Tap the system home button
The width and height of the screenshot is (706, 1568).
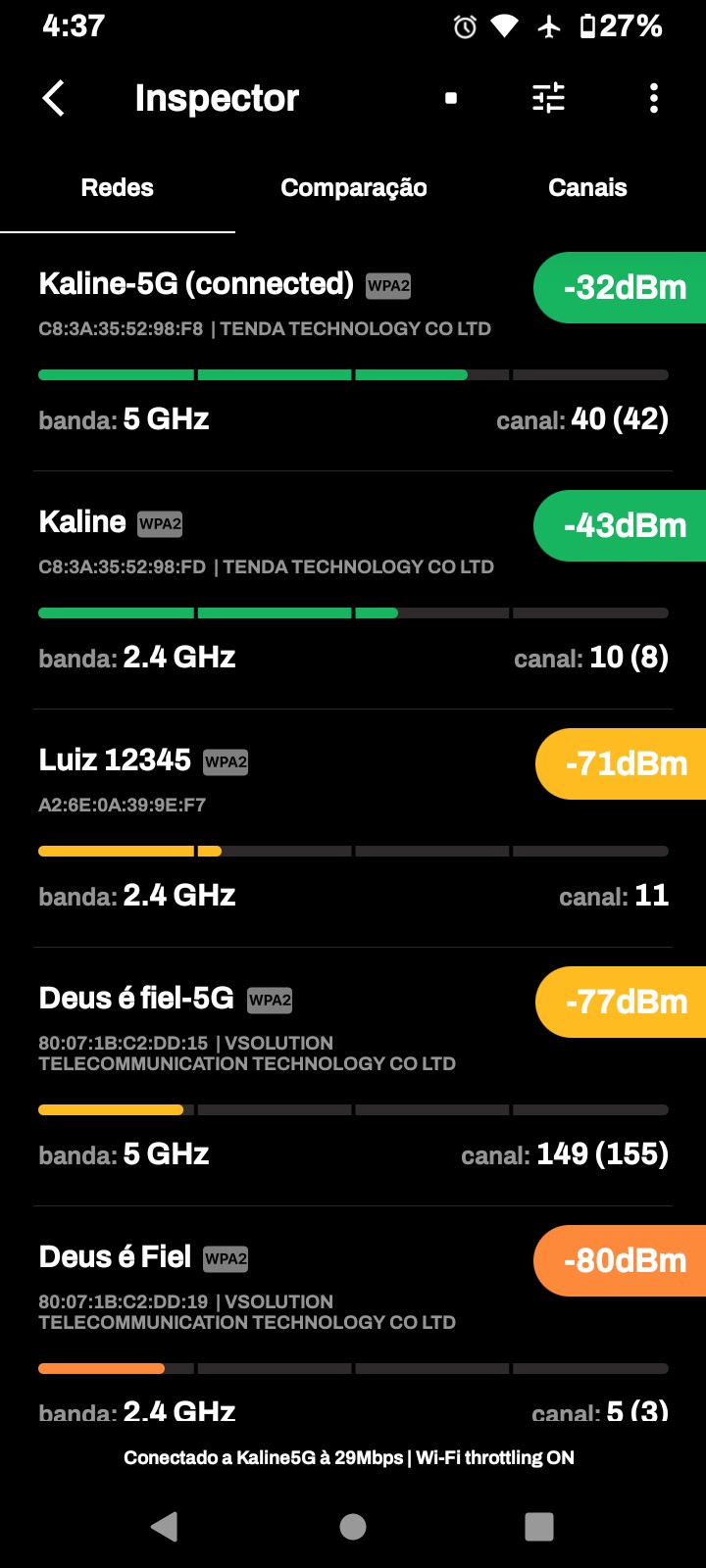[353, 1526]
